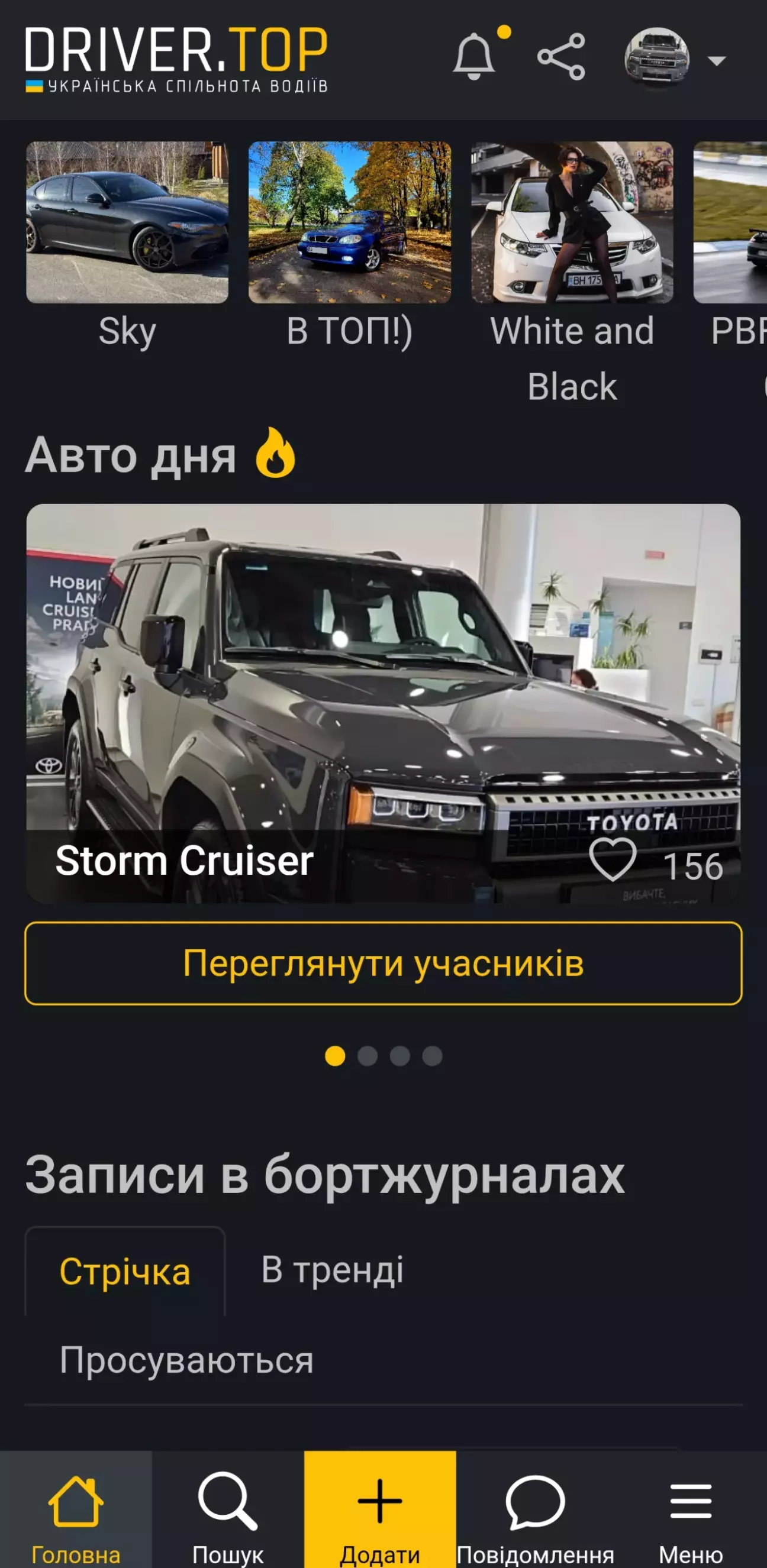Image resolution: width=767 pixels, height=1568 pixels.
Task: Open the Sky car tile
Action: point(127,223)
